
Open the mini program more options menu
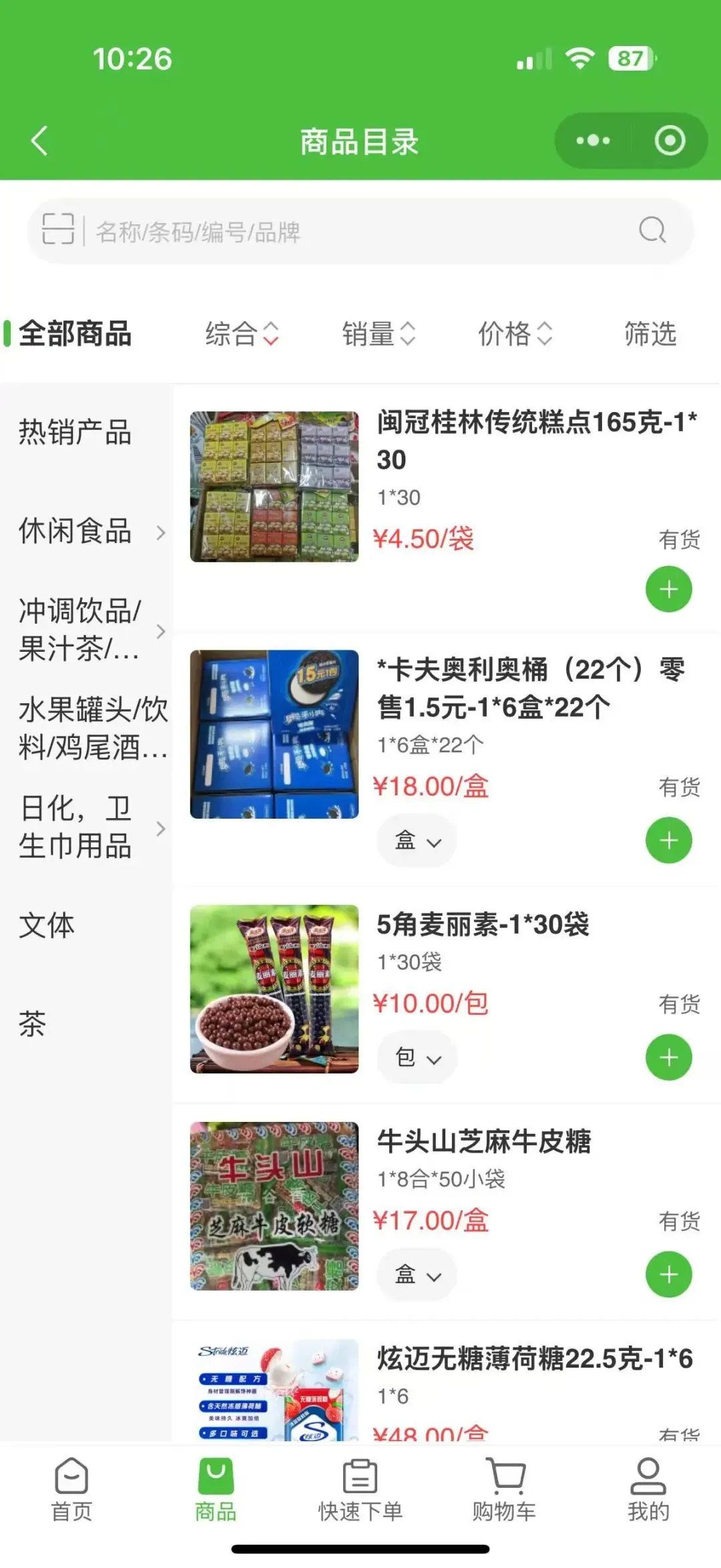click(593, 141)
